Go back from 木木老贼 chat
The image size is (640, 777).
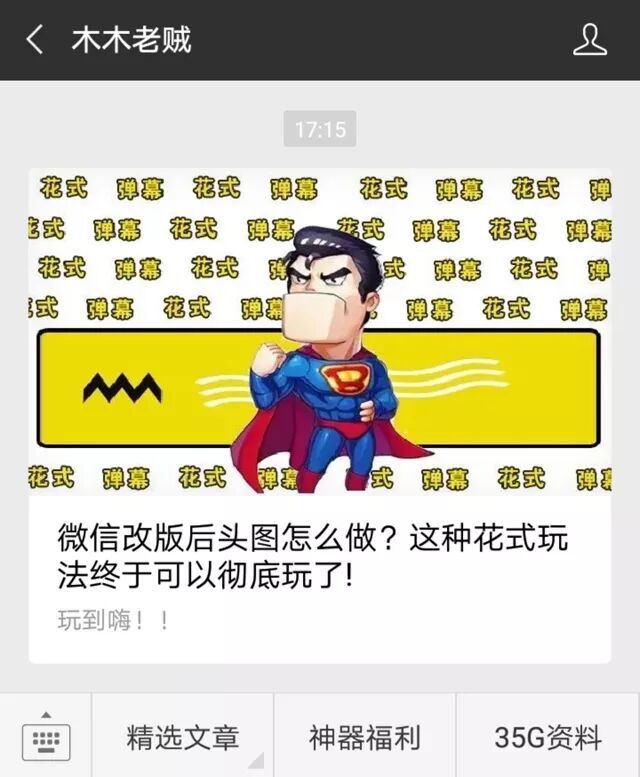(35, 40)
